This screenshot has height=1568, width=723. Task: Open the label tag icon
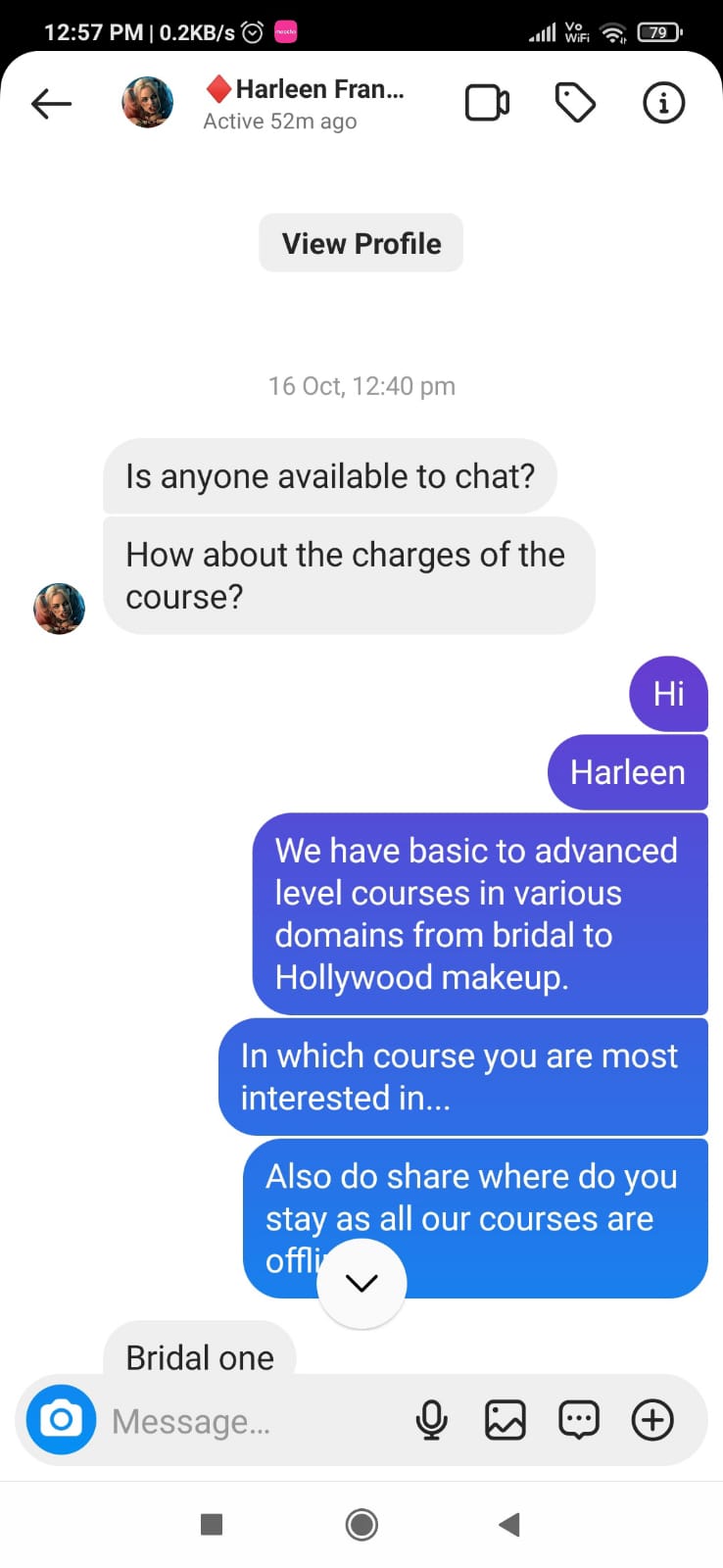(575, 103)
